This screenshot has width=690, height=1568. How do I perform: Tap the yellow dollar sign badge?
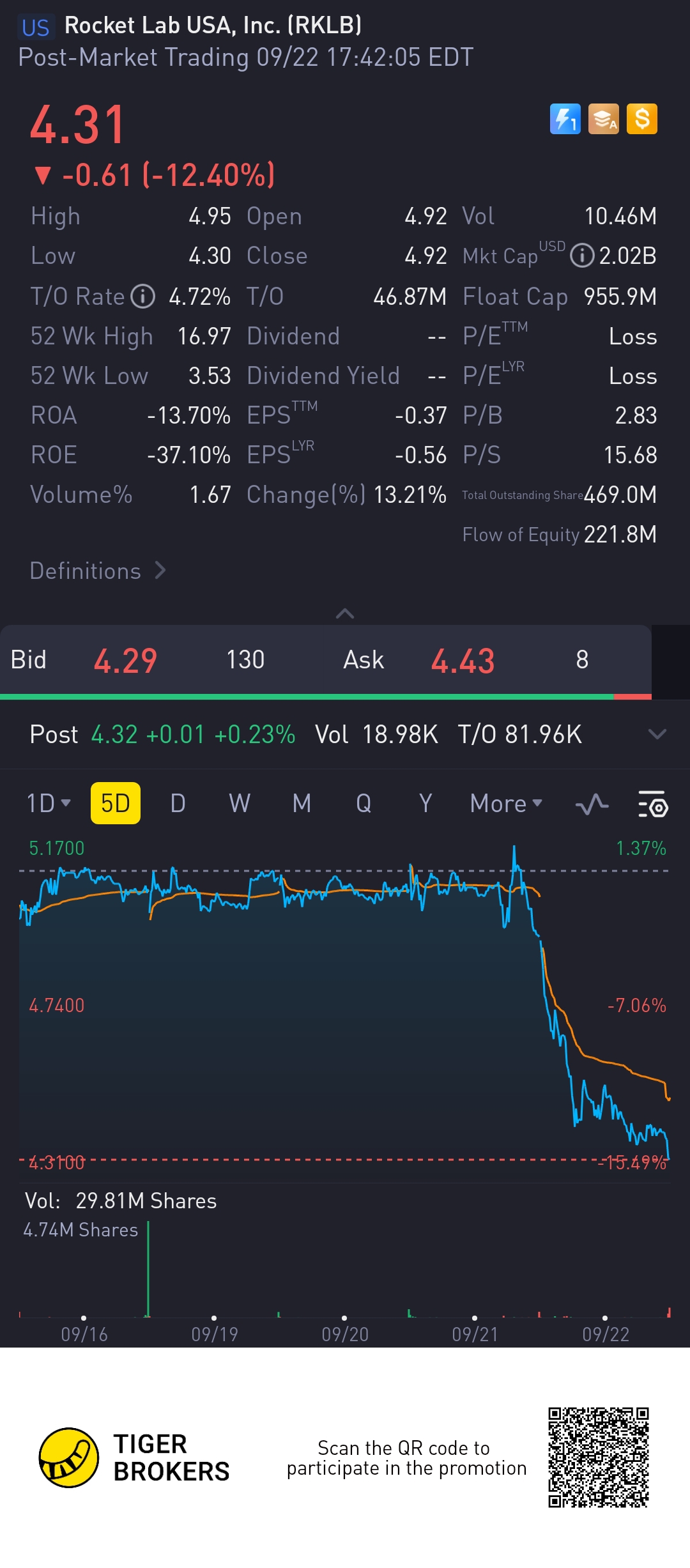[x=642, y=119]
